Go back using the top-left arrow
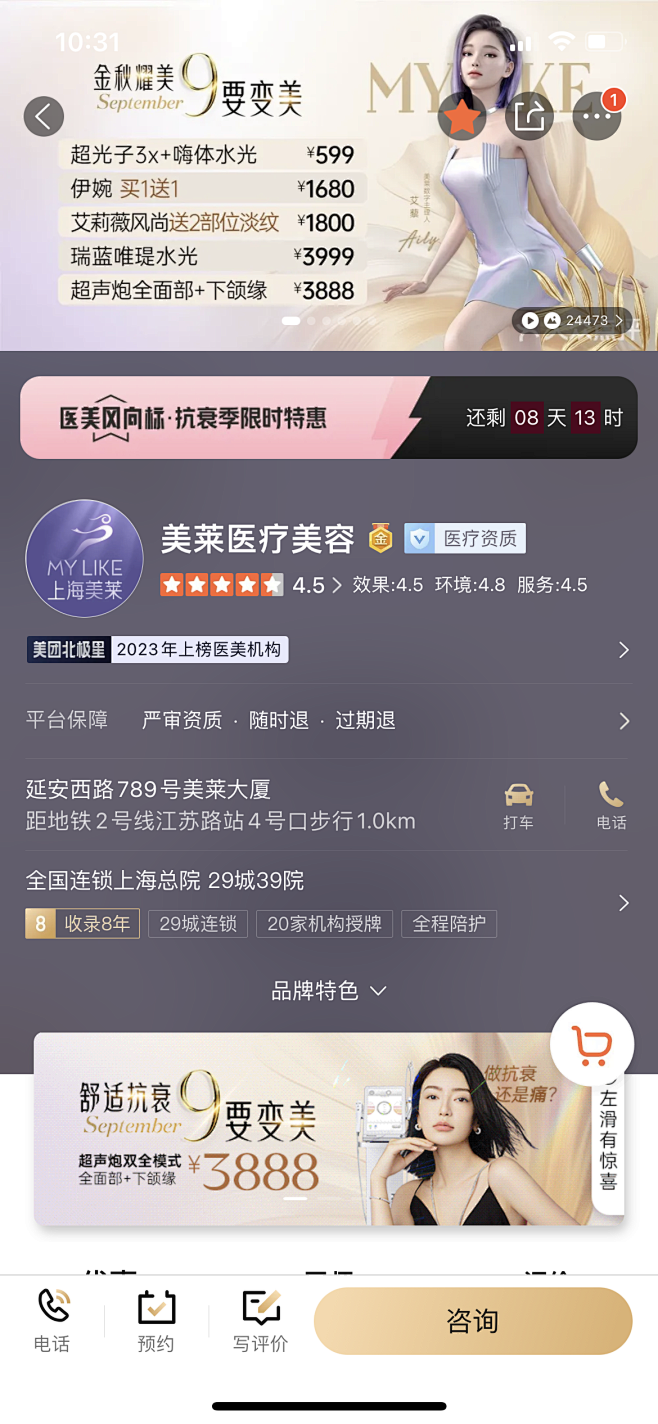The height and width of the screenshot is (1424, 658). tap(43, 117)
